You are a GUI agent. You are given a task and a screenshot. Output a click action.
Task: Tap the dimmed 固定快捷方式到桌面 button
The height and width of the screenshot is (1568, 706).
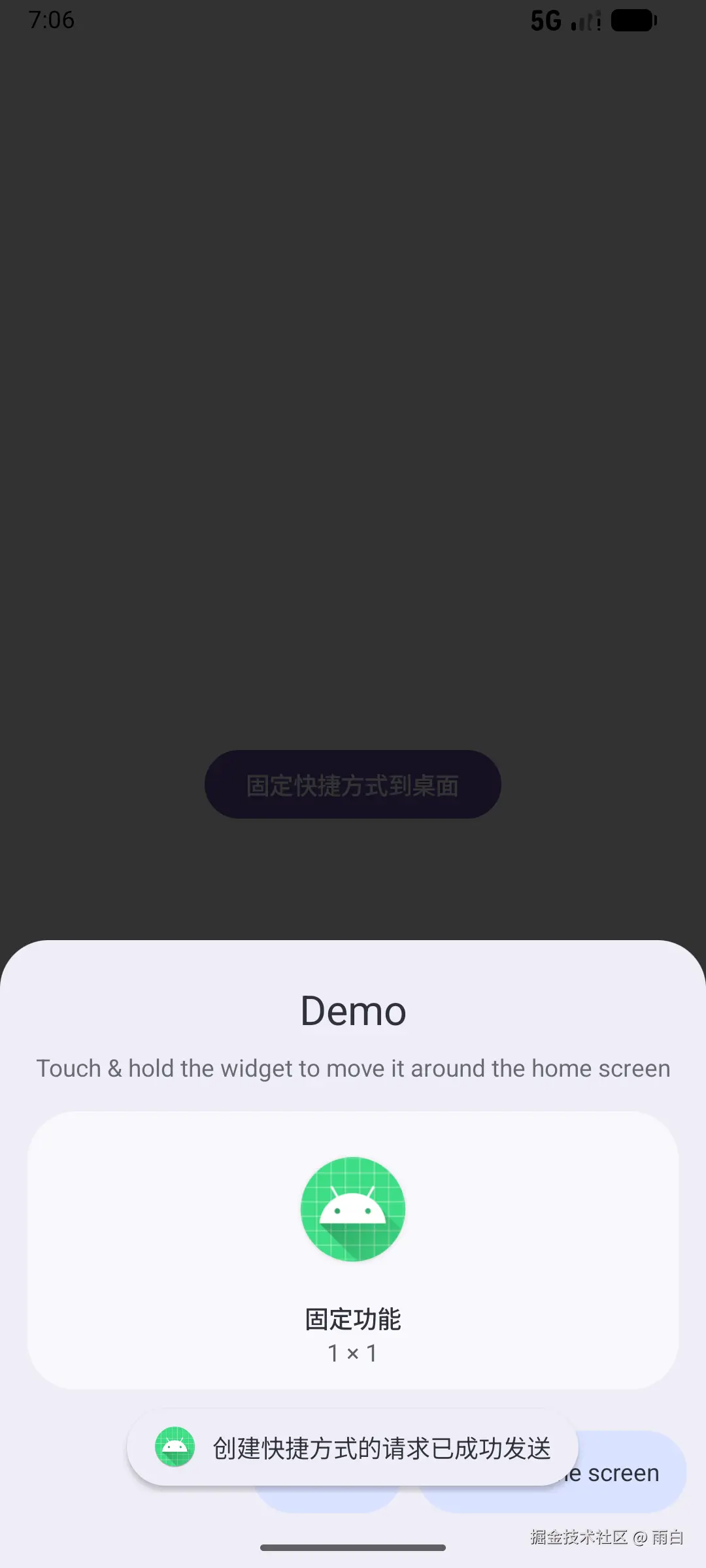[353, 785]
